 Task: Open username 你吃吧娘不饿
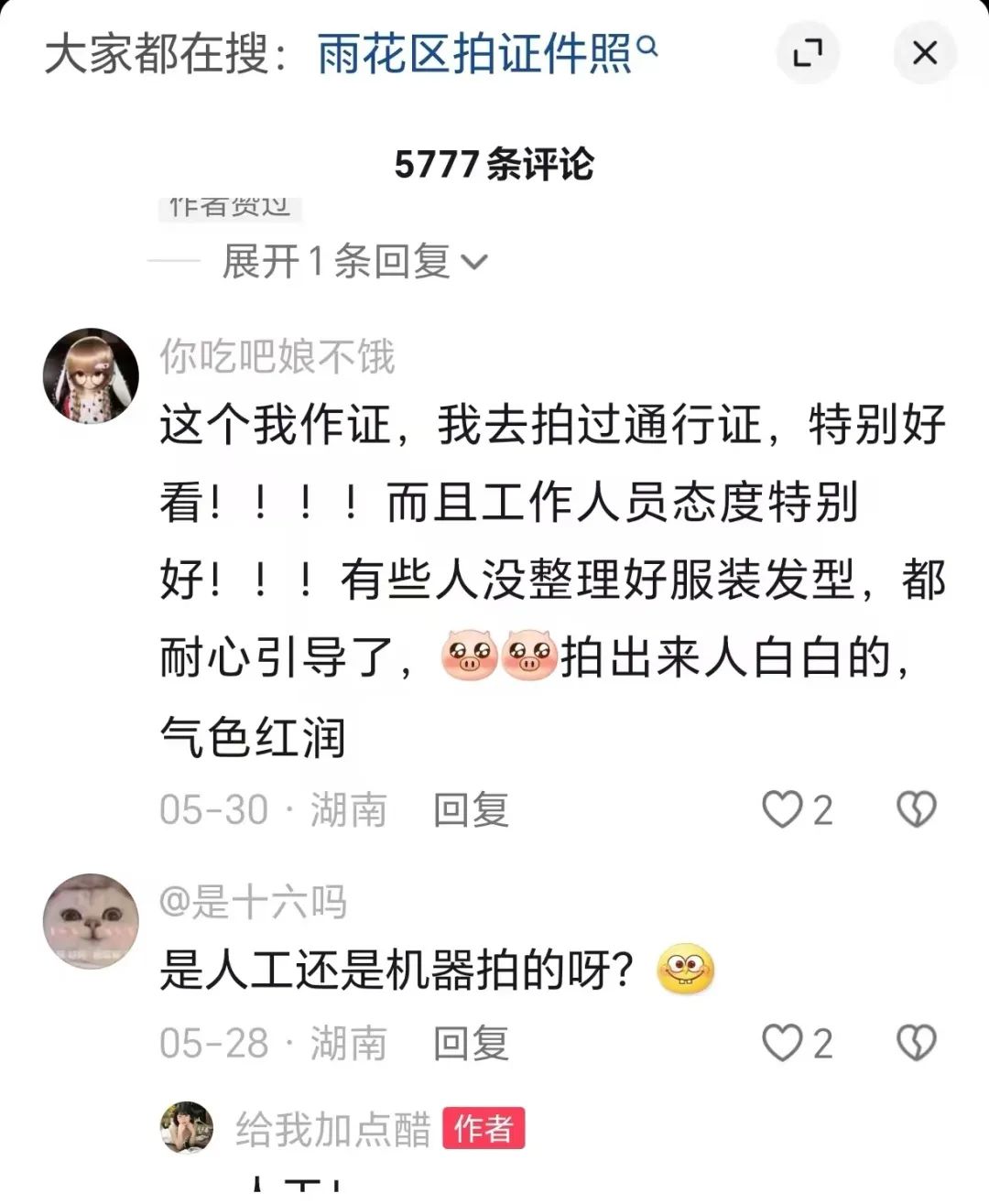[x=277, y=356]
